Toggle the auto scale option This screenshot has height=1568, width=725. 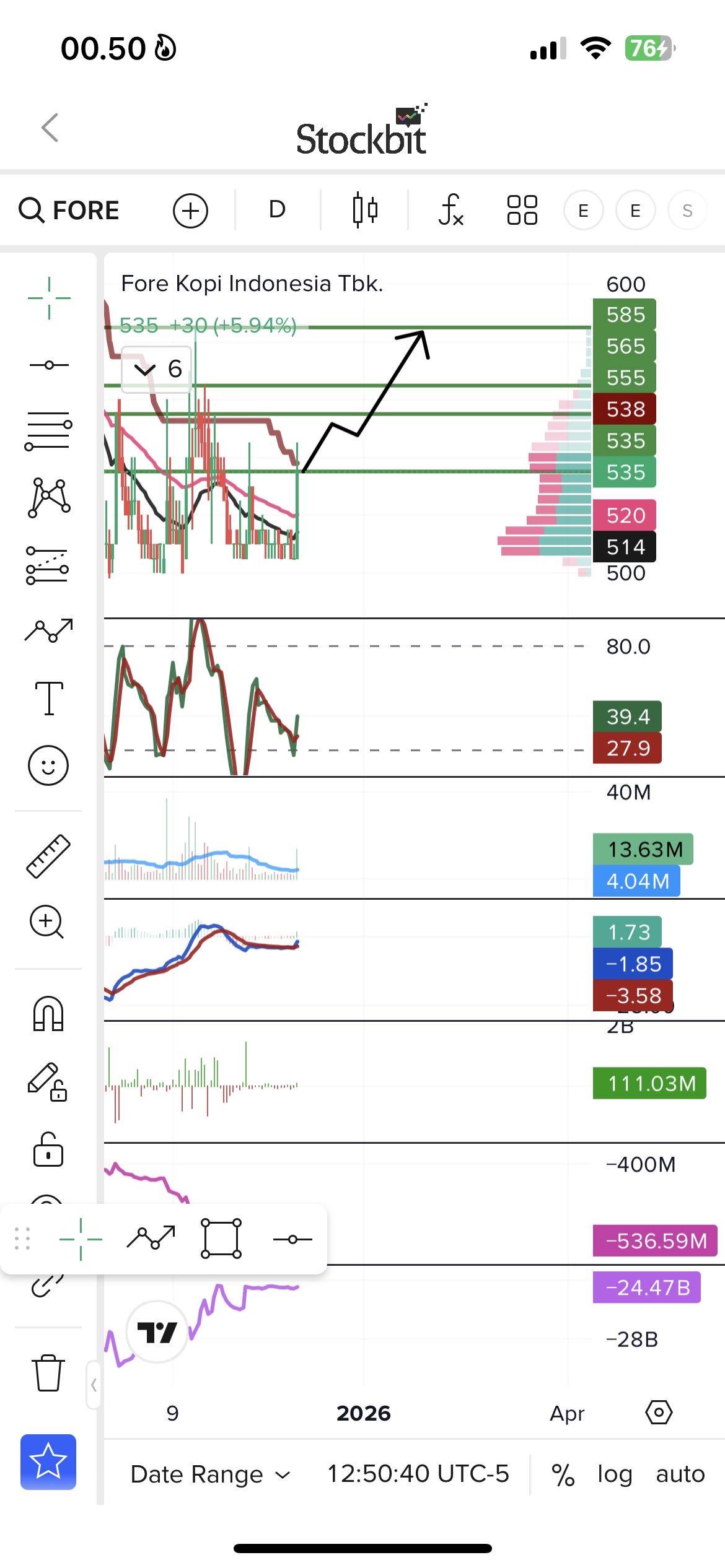(680, 1474)
